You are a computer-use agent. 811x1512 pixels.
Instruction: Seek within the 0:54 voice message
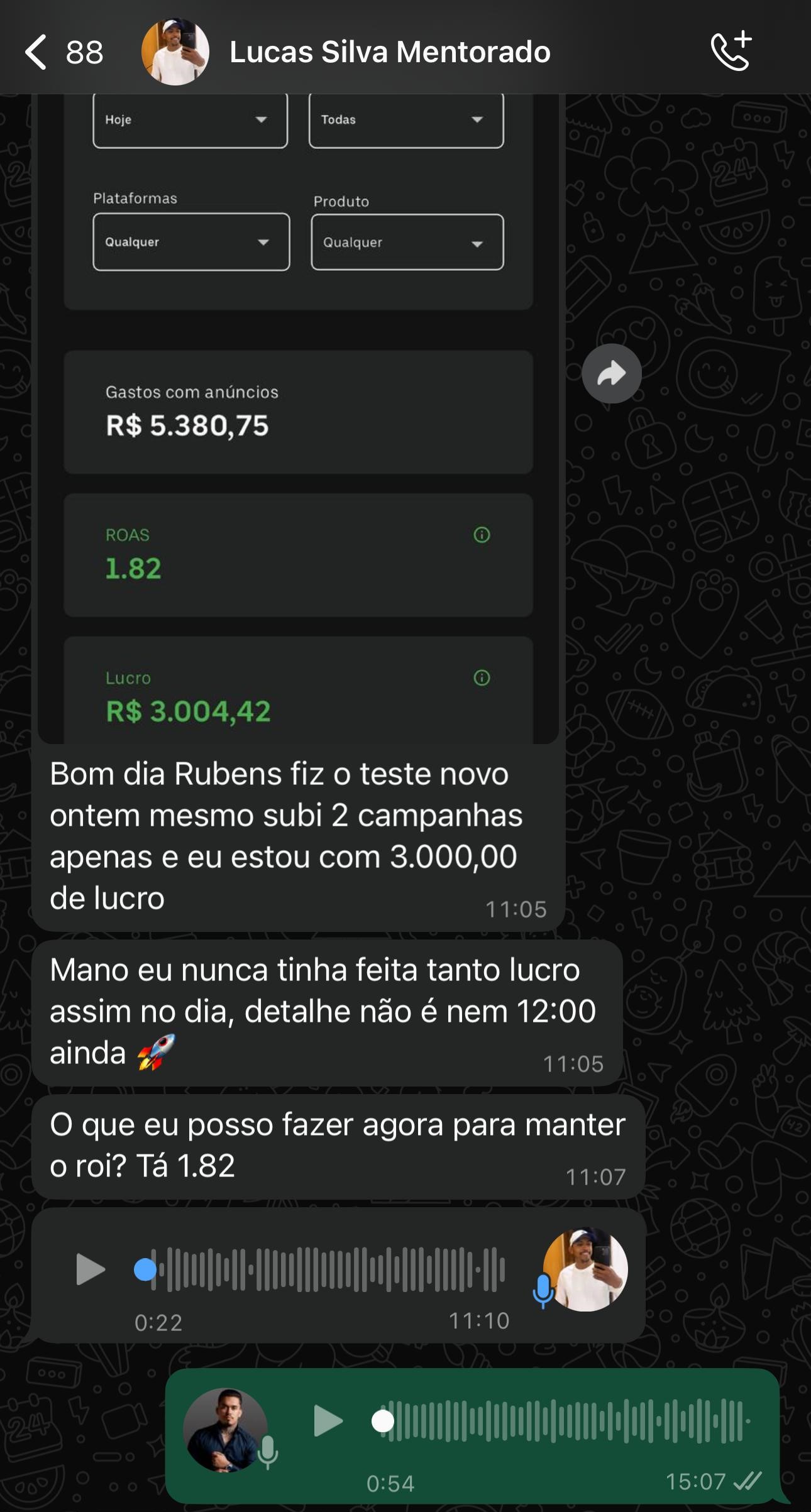[566, 1421]
